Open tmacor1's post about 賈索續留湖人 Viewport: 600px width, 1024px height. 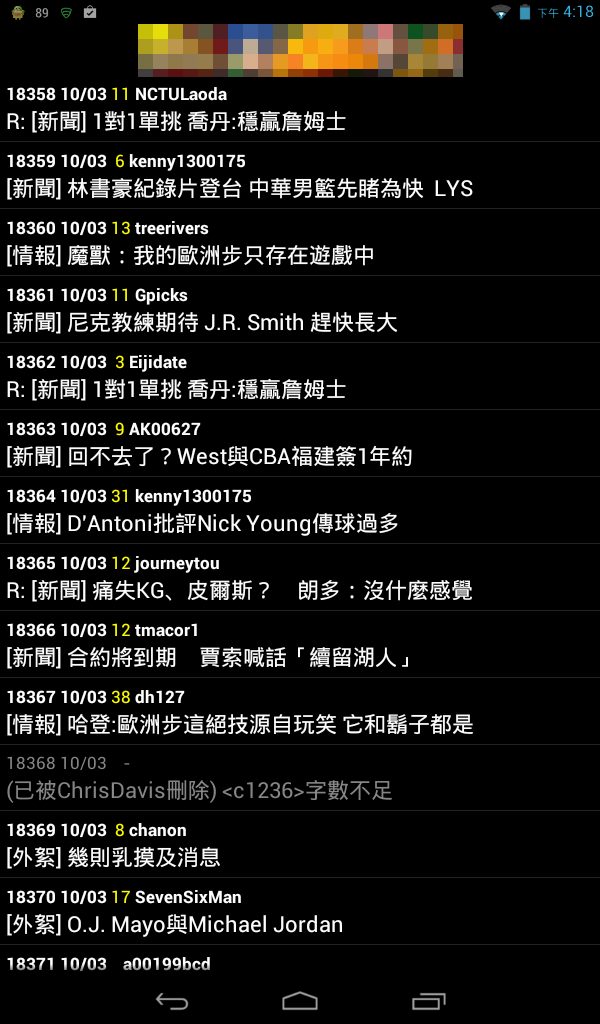pos(300,645)
